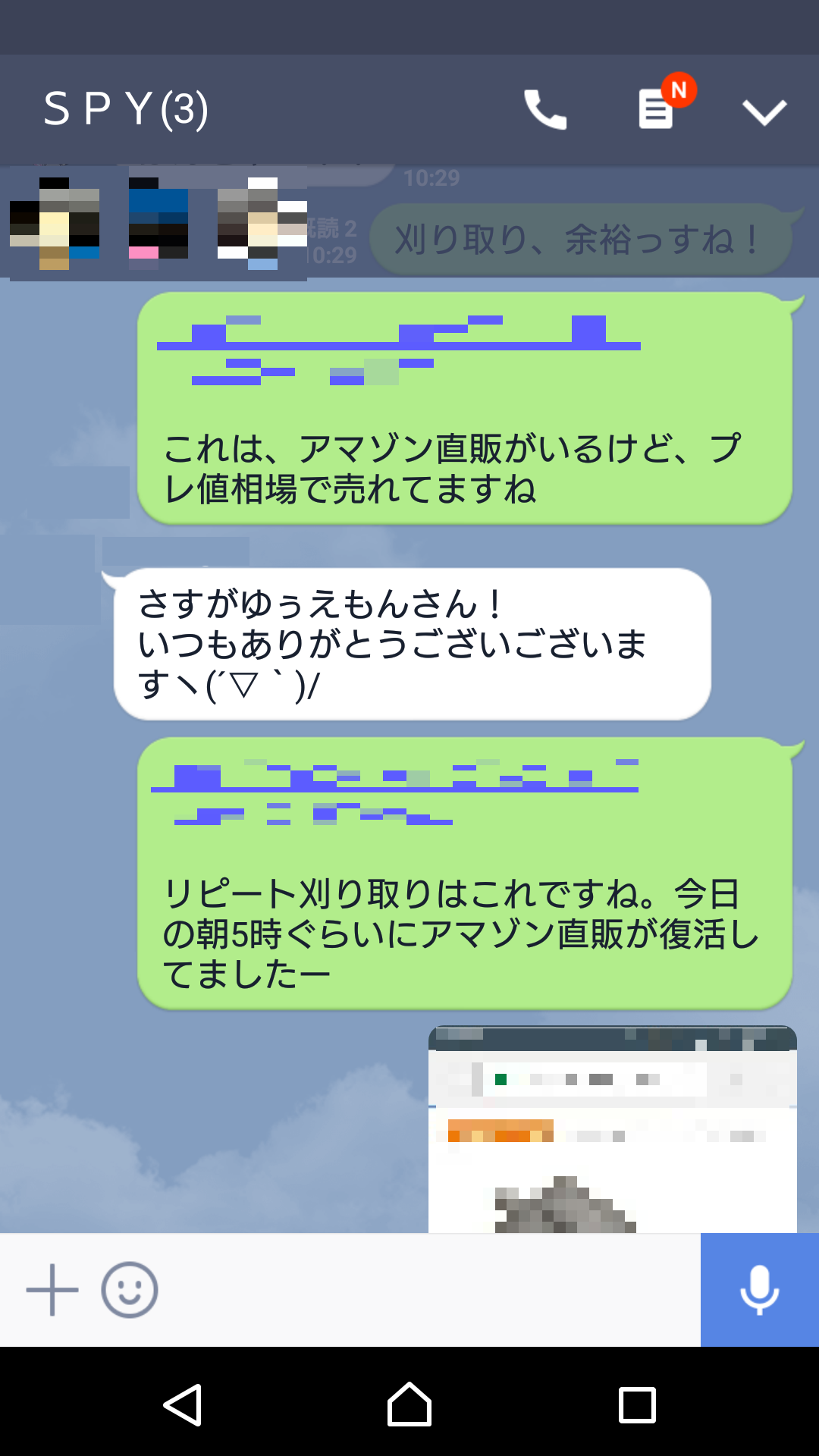Open the plus attachment menu

[x=52, y=1290]
